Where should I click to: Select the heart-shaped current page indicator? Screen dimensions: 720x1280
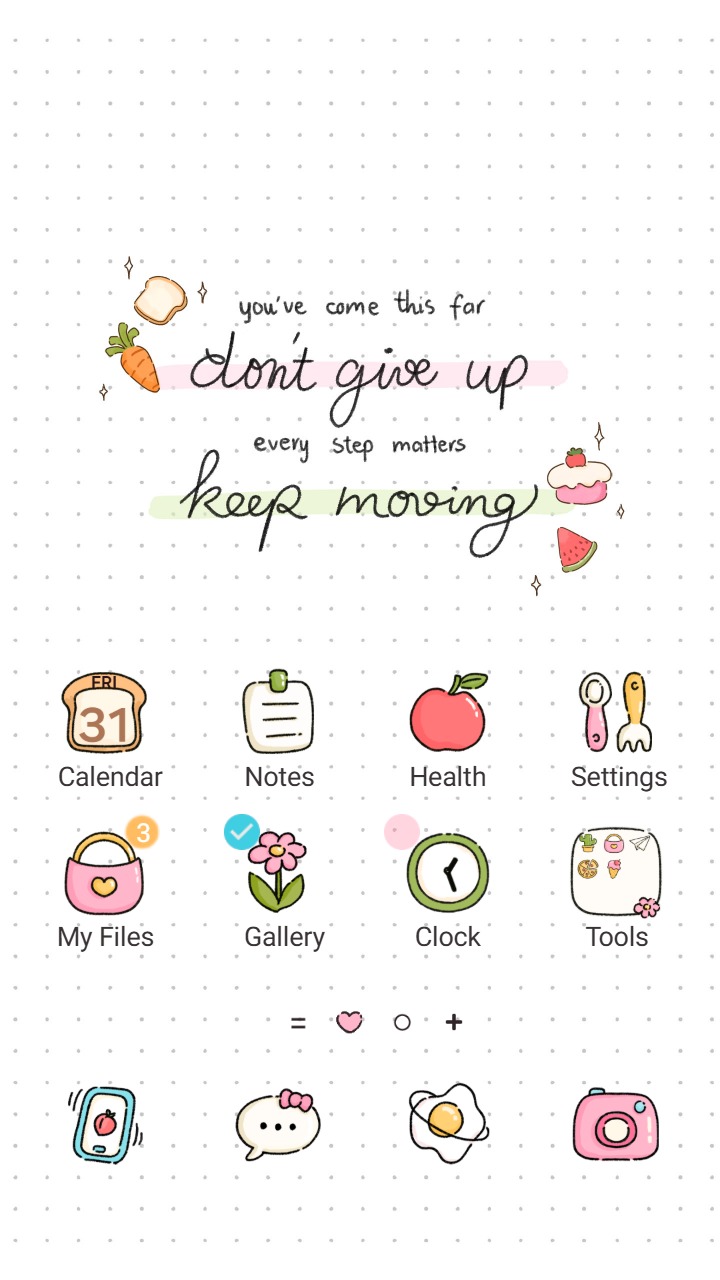tap(348, 1022)
